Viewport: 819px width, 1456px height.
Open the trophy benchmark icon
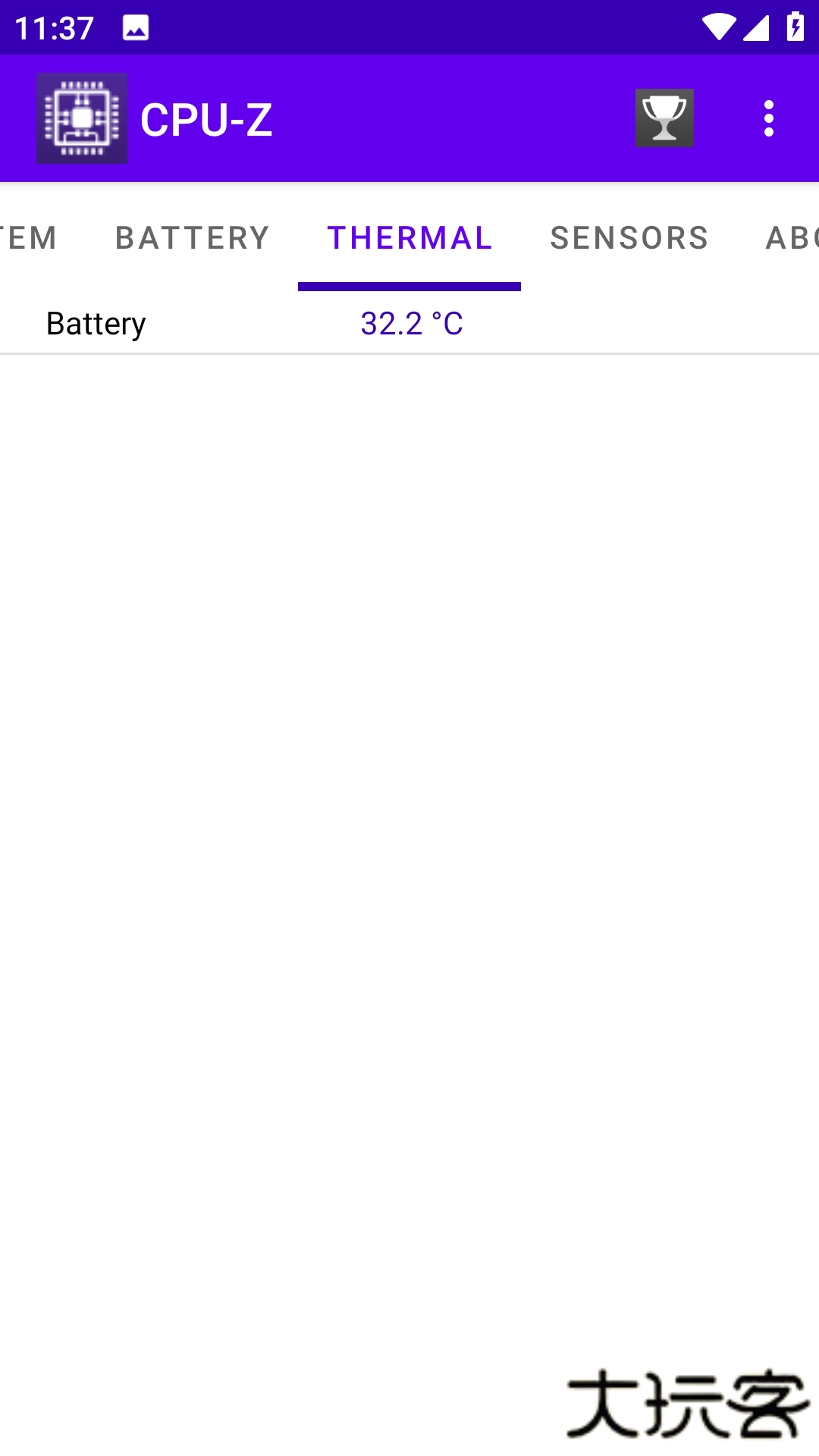click(x=664, y=118)
